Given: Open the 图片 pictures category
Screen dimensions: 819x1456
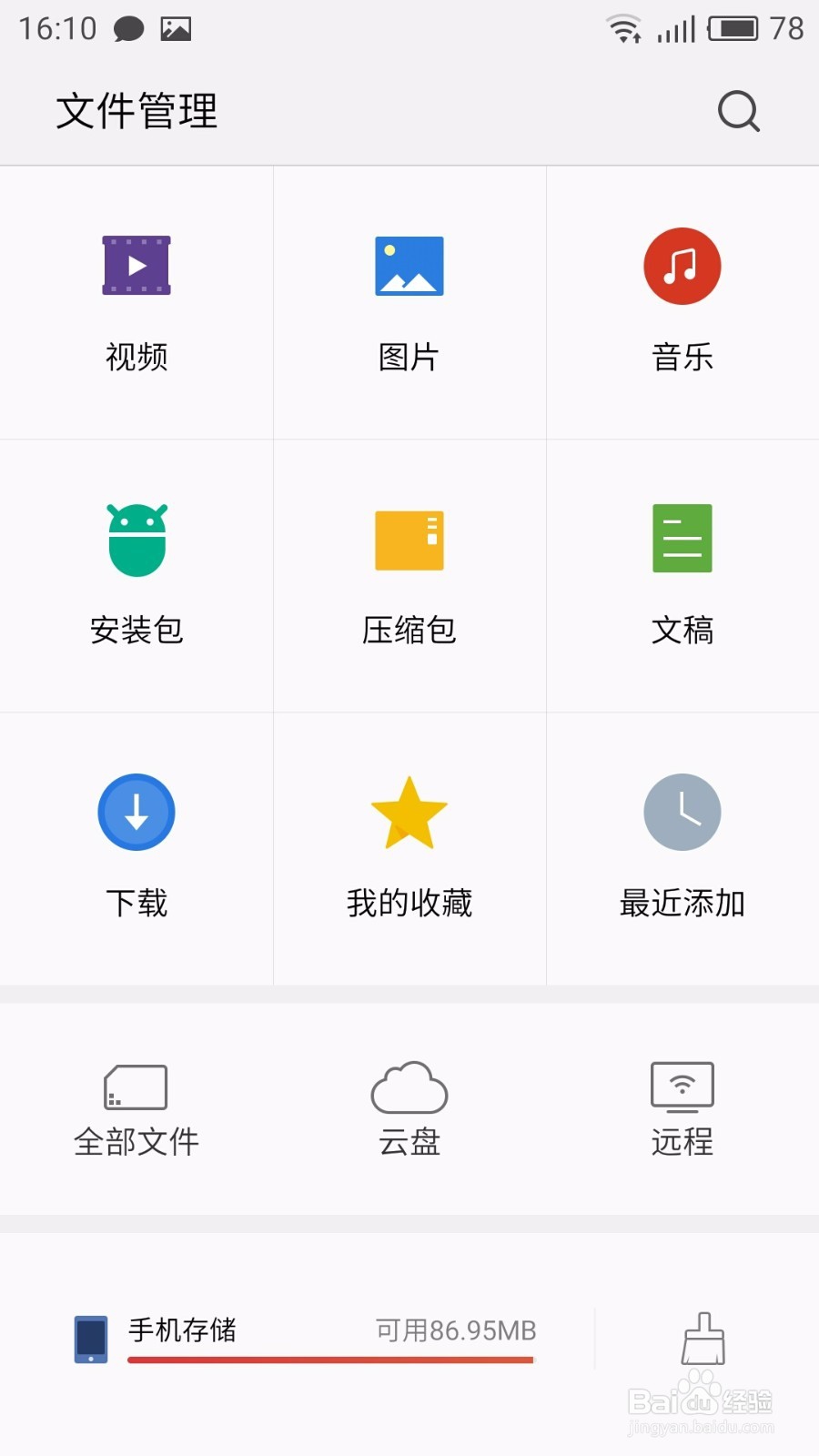Looking at the screenshot, I should (x=409, y=302).
